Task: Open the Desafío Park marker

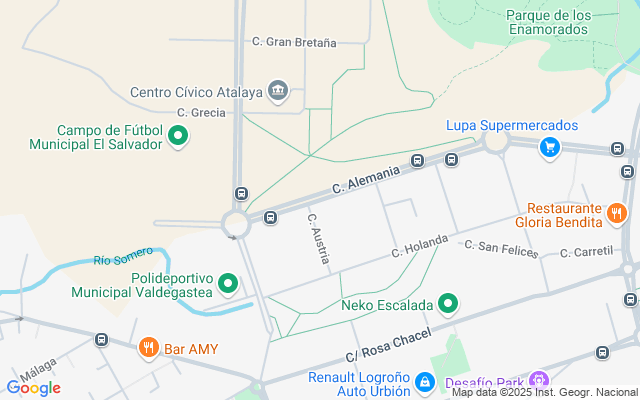Action: click(x=539, y=380)
